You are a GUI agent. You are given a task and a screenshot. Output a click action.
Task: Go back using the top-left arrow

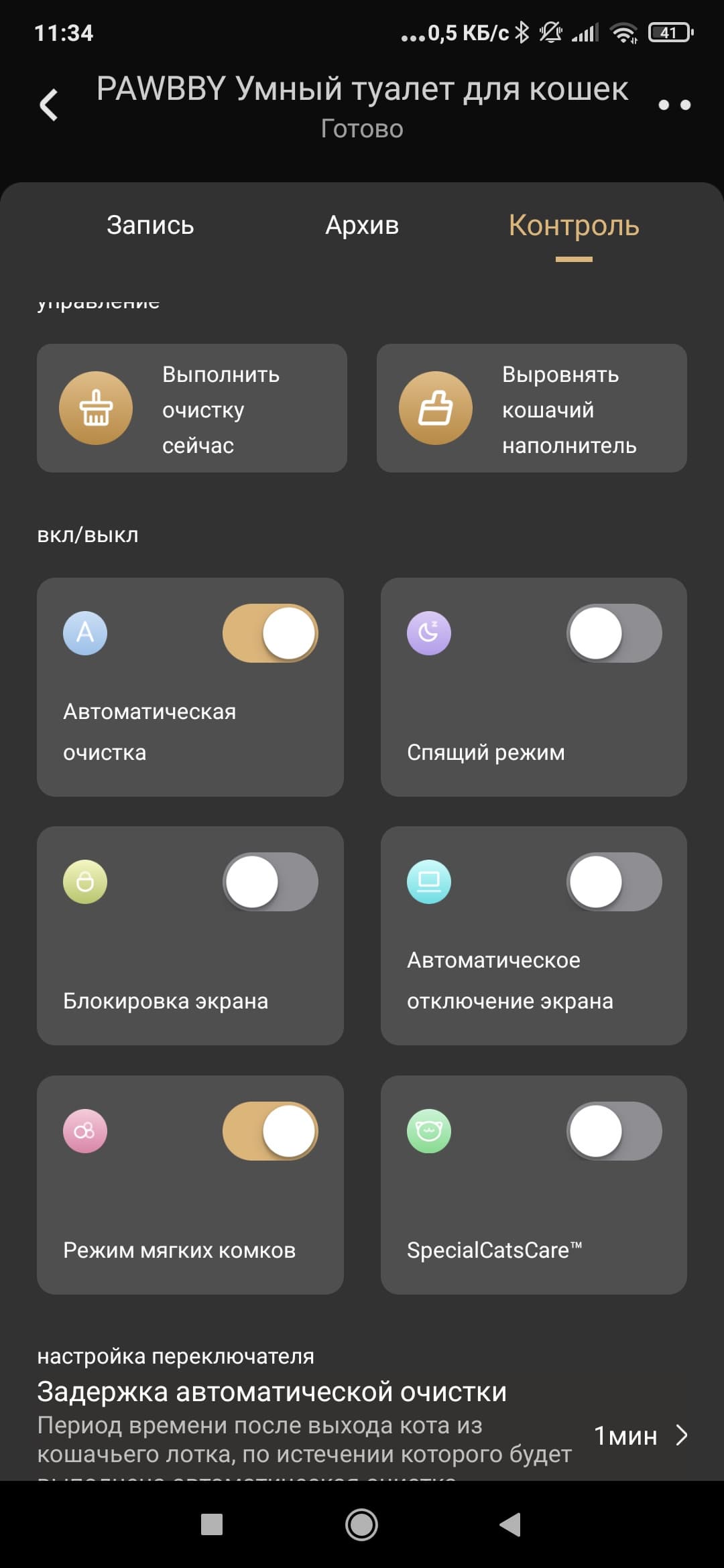click(x=49, y=105)
